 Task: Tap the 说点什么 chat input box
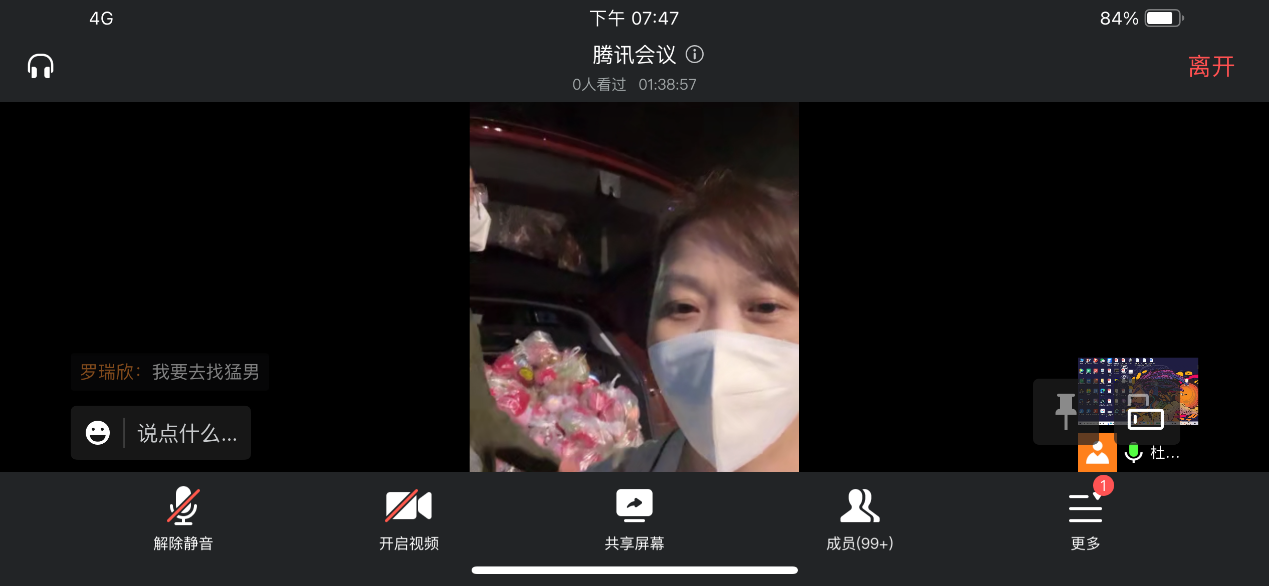click(x=187, y=433)
